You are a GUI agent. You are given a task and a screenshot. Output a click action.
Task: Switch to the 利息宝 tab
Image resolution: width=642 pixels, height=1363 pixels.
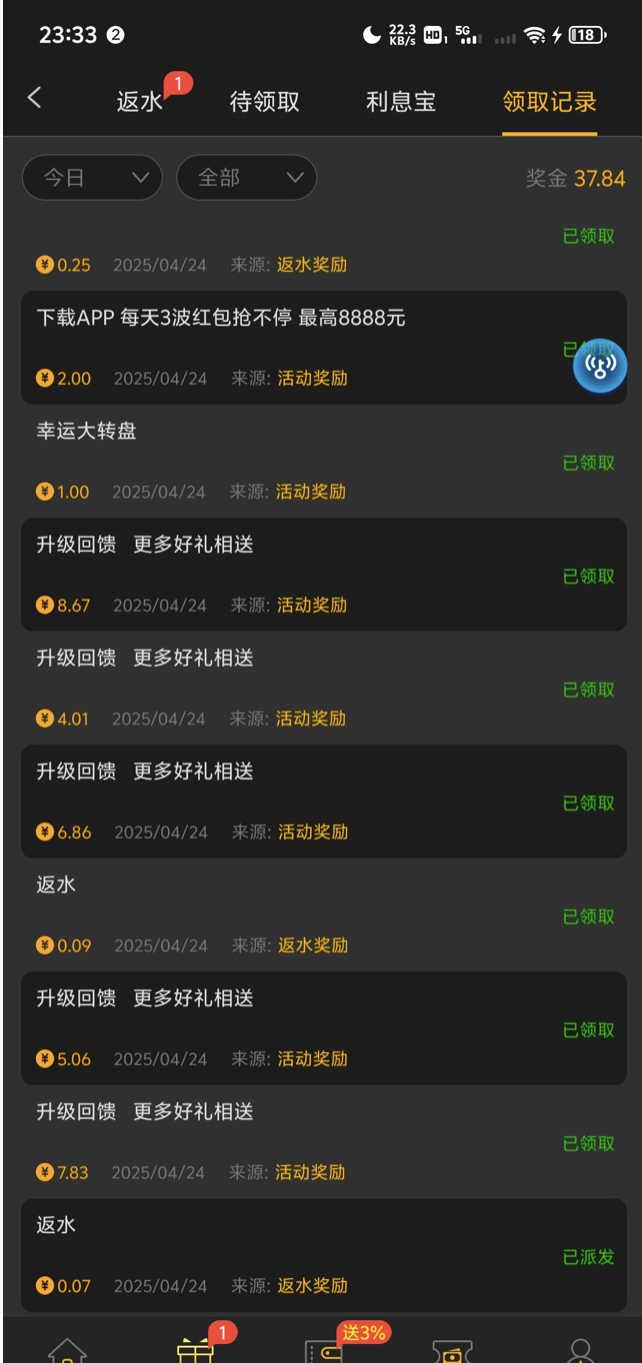pos(400,101)
